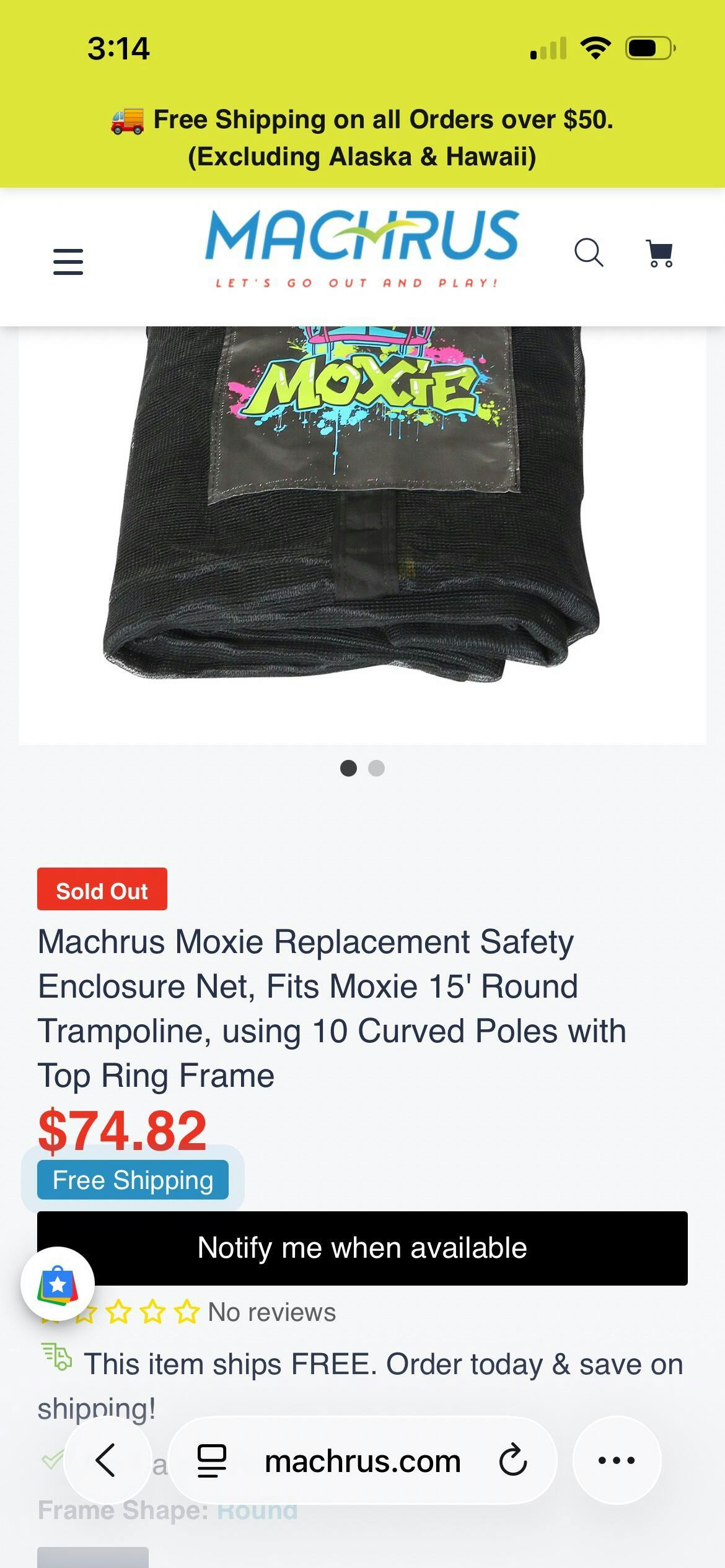Go to Machrus homepage via logo
The image size is (725, 1568).
362,248
